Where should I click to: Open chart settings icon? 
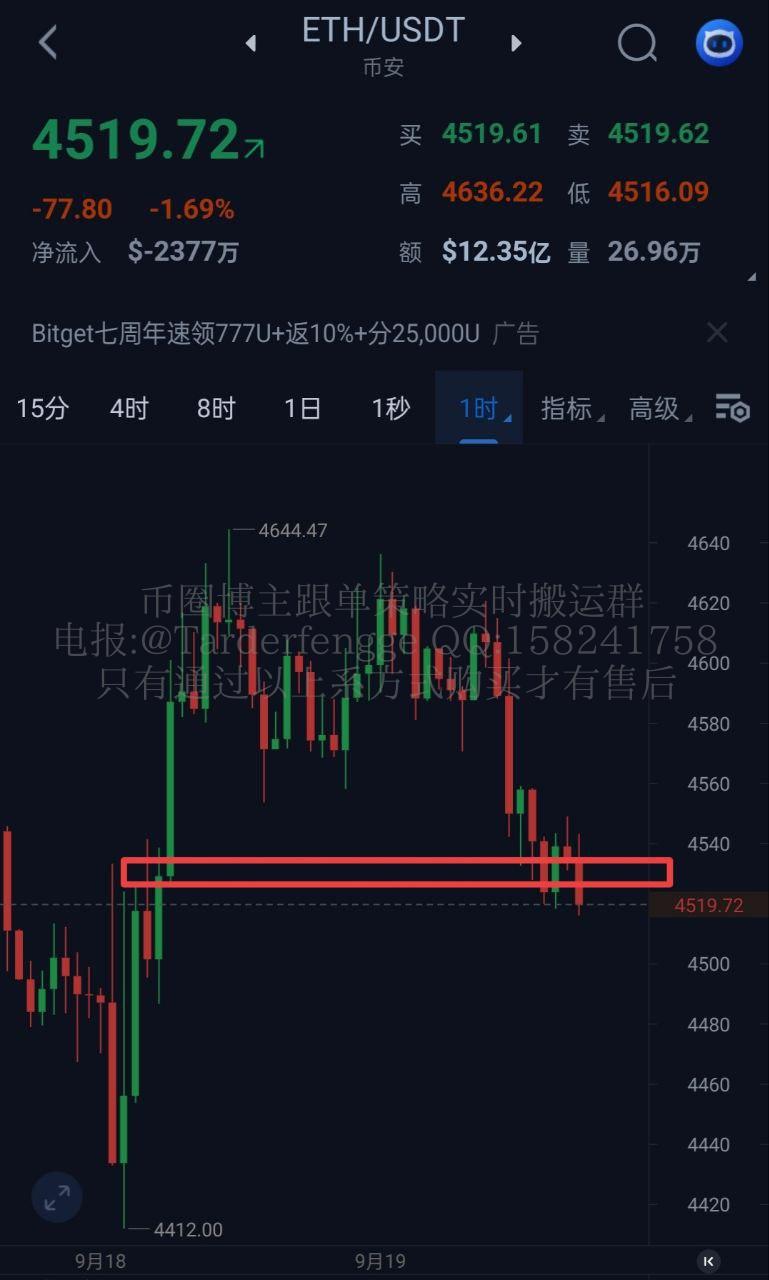coord(732,408)
